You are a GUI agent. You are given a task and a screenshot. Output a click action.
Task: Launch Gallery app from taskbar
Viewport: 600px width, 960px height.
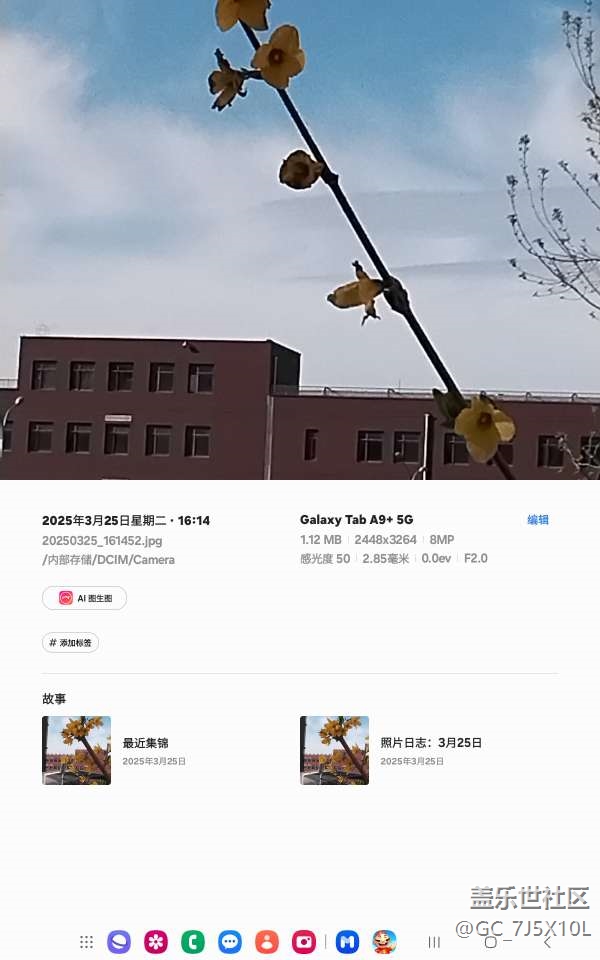156,942
